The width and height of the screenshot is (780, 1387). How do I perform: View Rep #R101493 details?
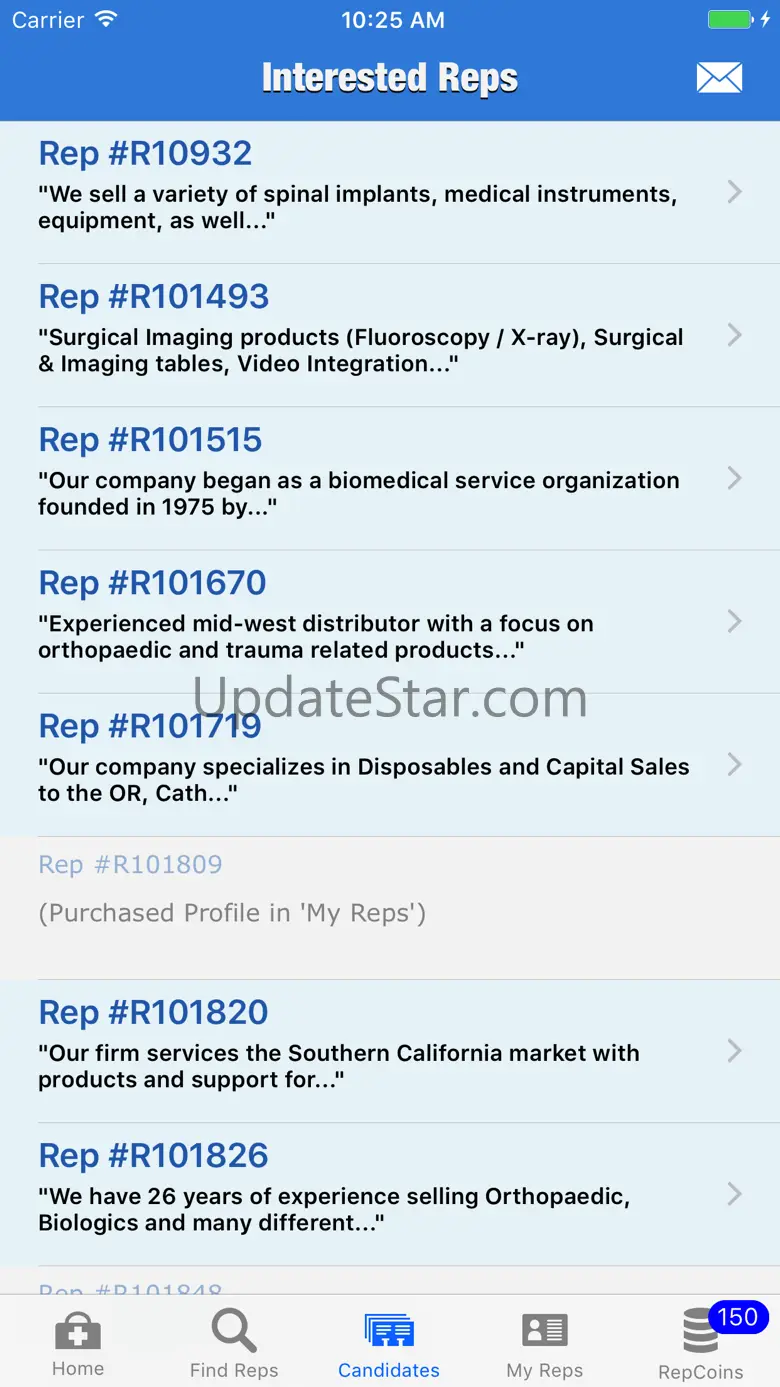(x=390, y=335)
